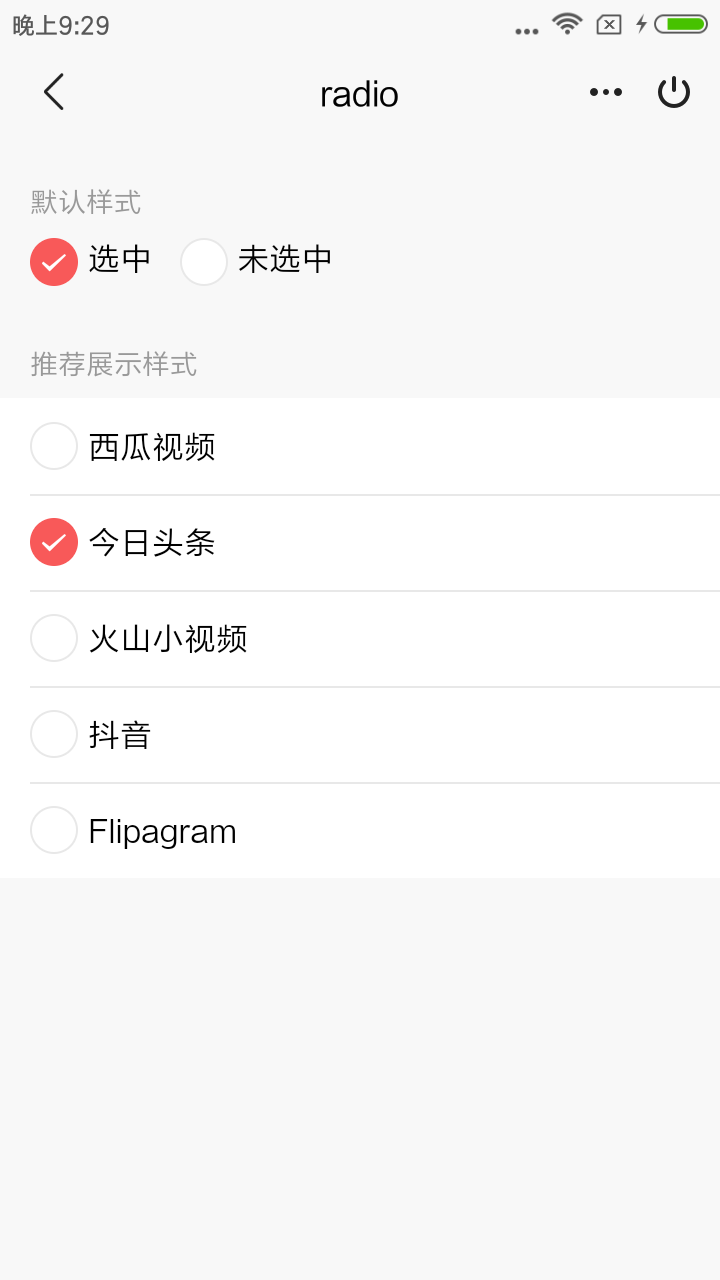The image size is (720, 1280).
Task: Choose Flipagram radio option
Action: pyautogui.click(x=54, y=830)
